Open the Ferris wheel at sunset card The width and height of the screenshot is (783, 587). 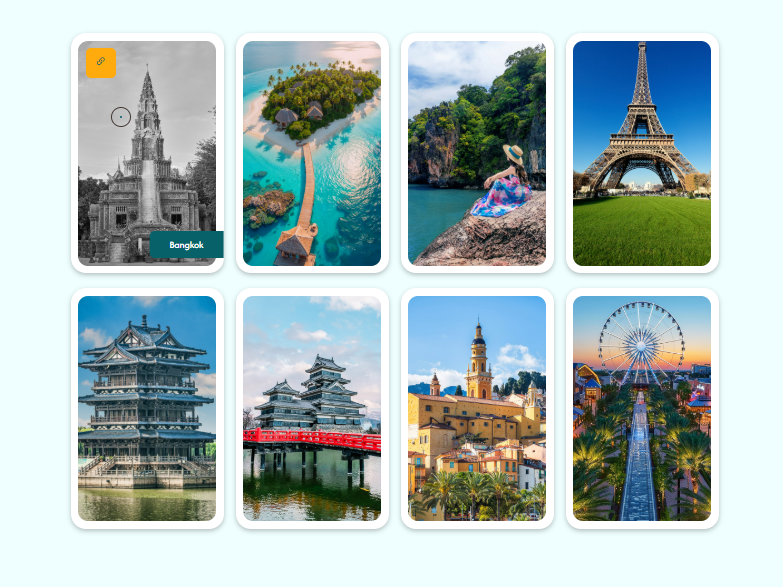642,408
